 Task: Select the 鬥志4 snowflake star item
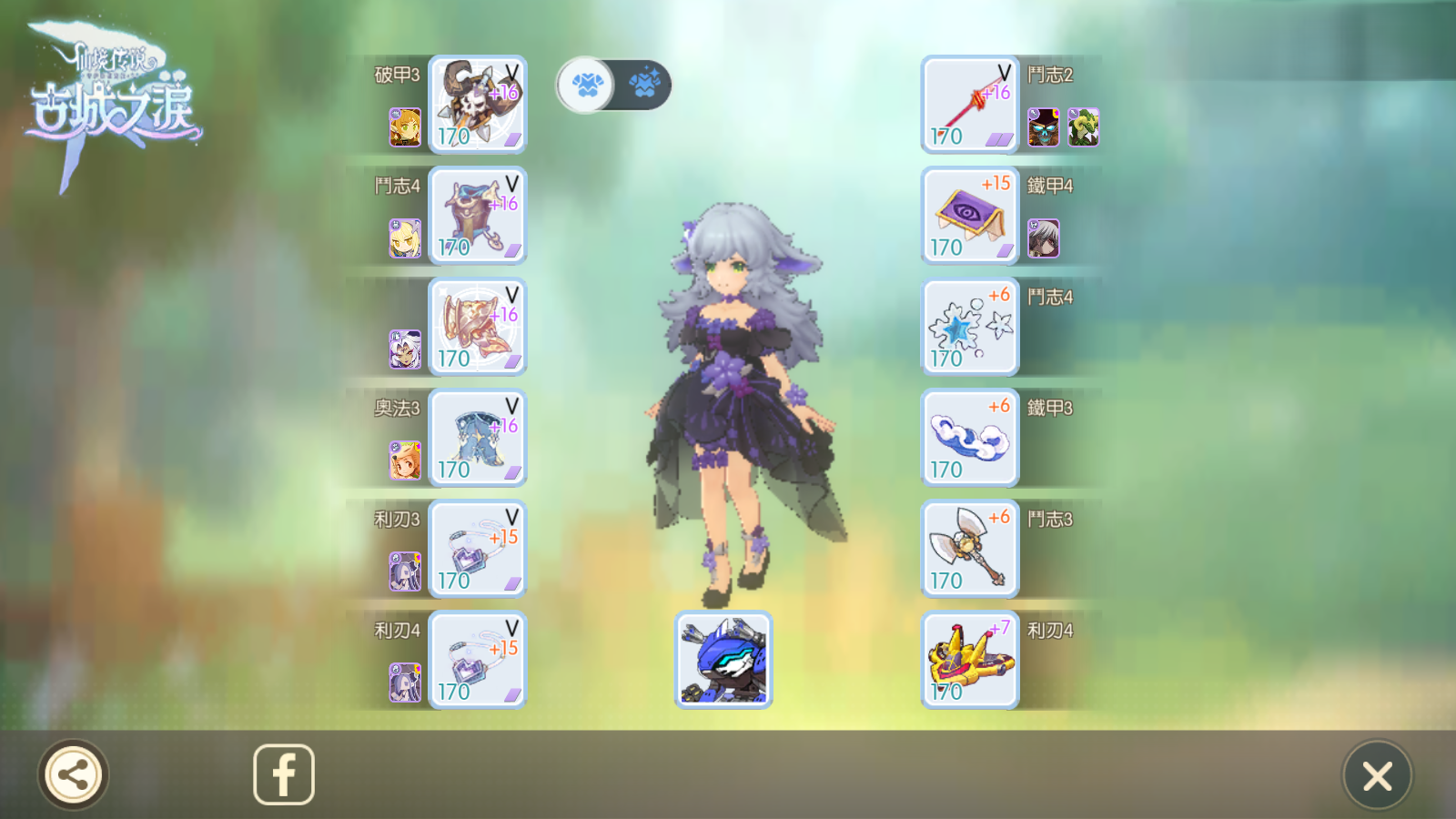970,327
